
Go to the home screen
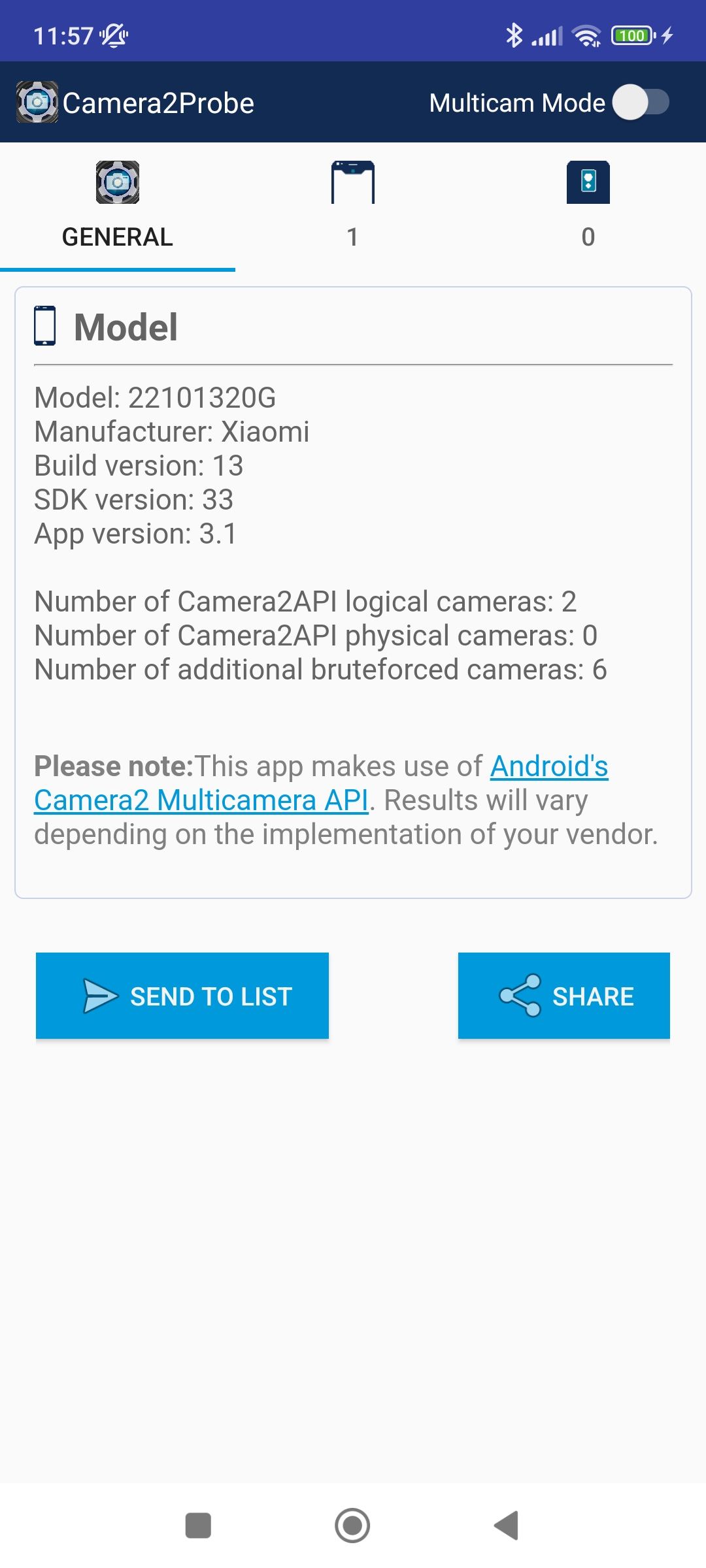[352, 1526]
